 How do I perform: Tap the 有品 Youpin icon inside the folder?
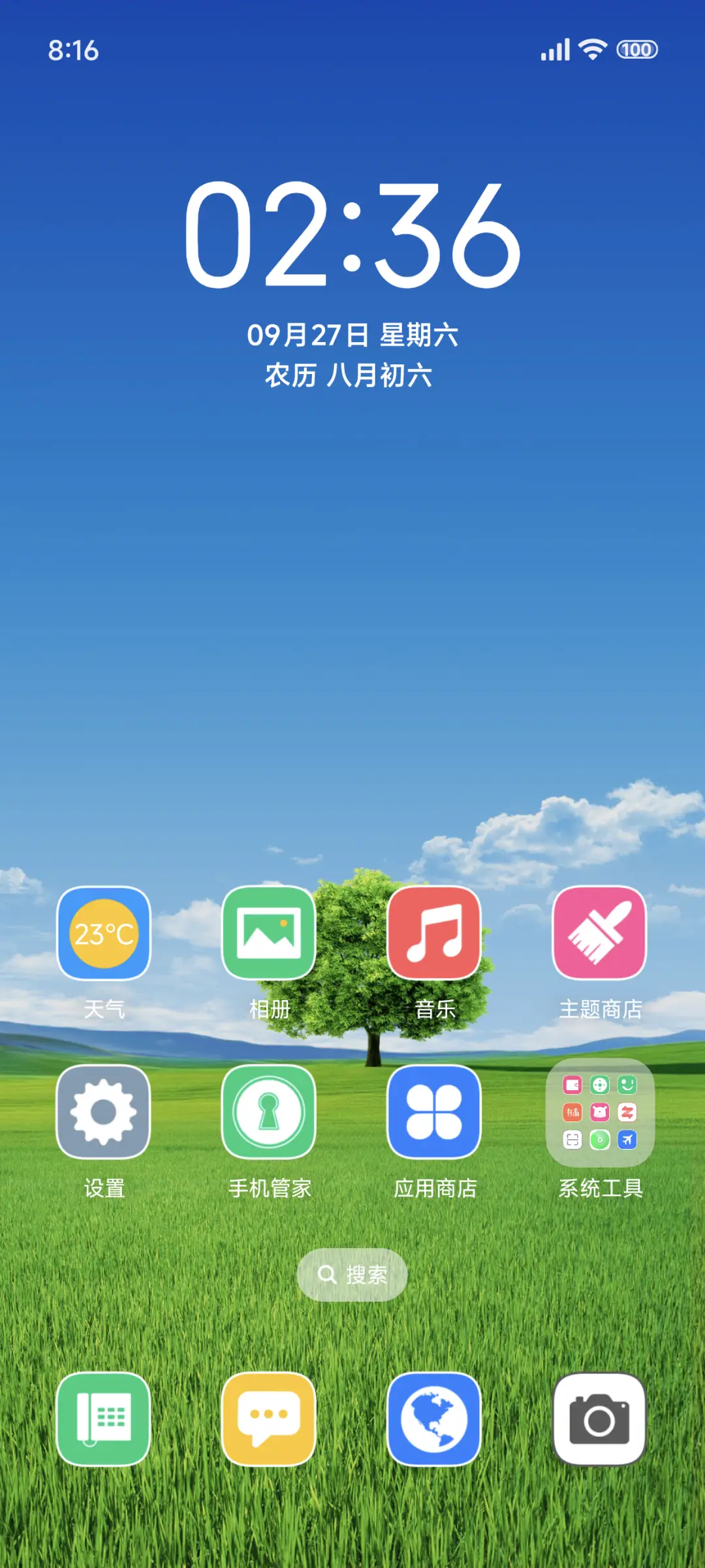(x=572, y=1112)
